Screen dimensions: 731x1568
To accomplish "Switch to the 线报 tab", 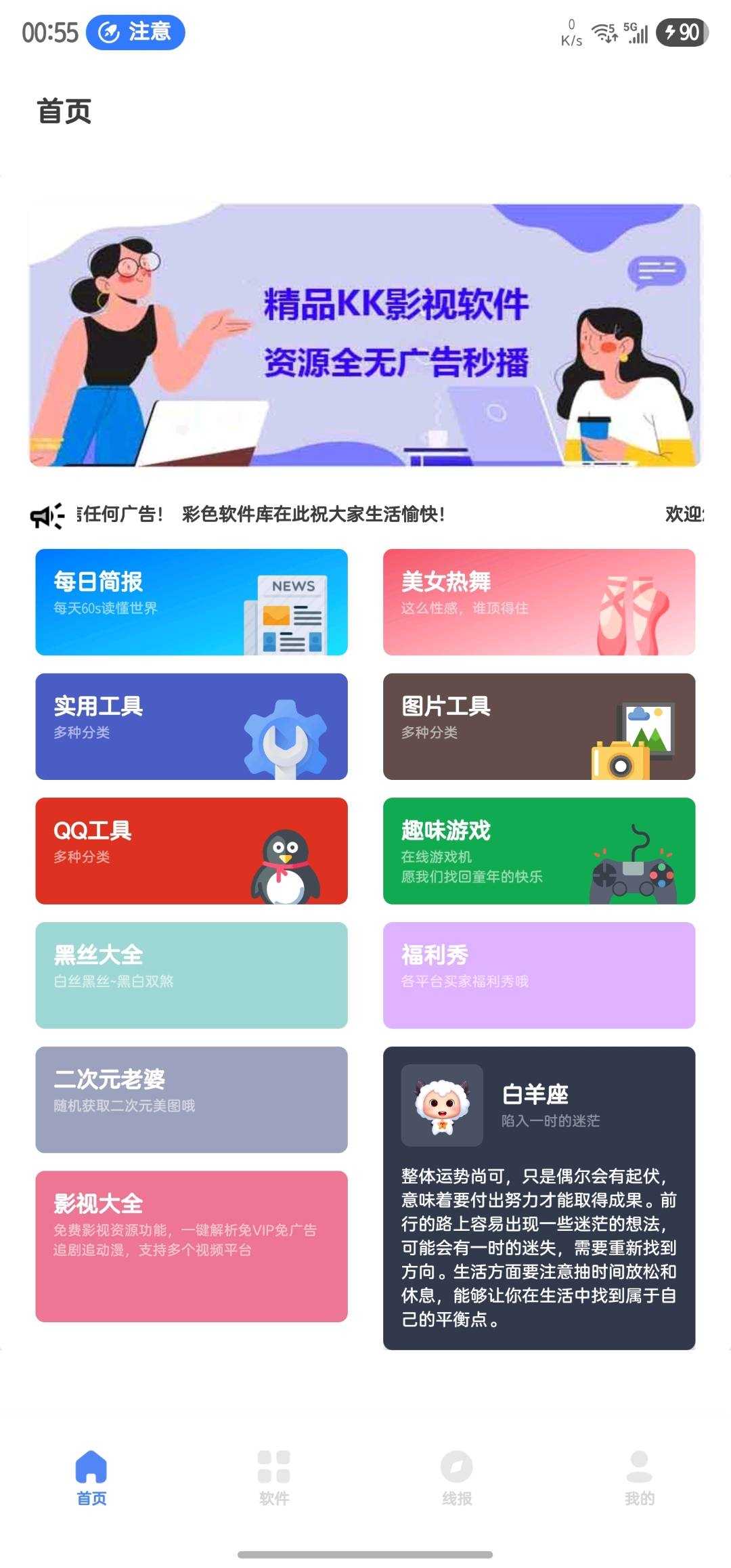I will (457, 1477).
